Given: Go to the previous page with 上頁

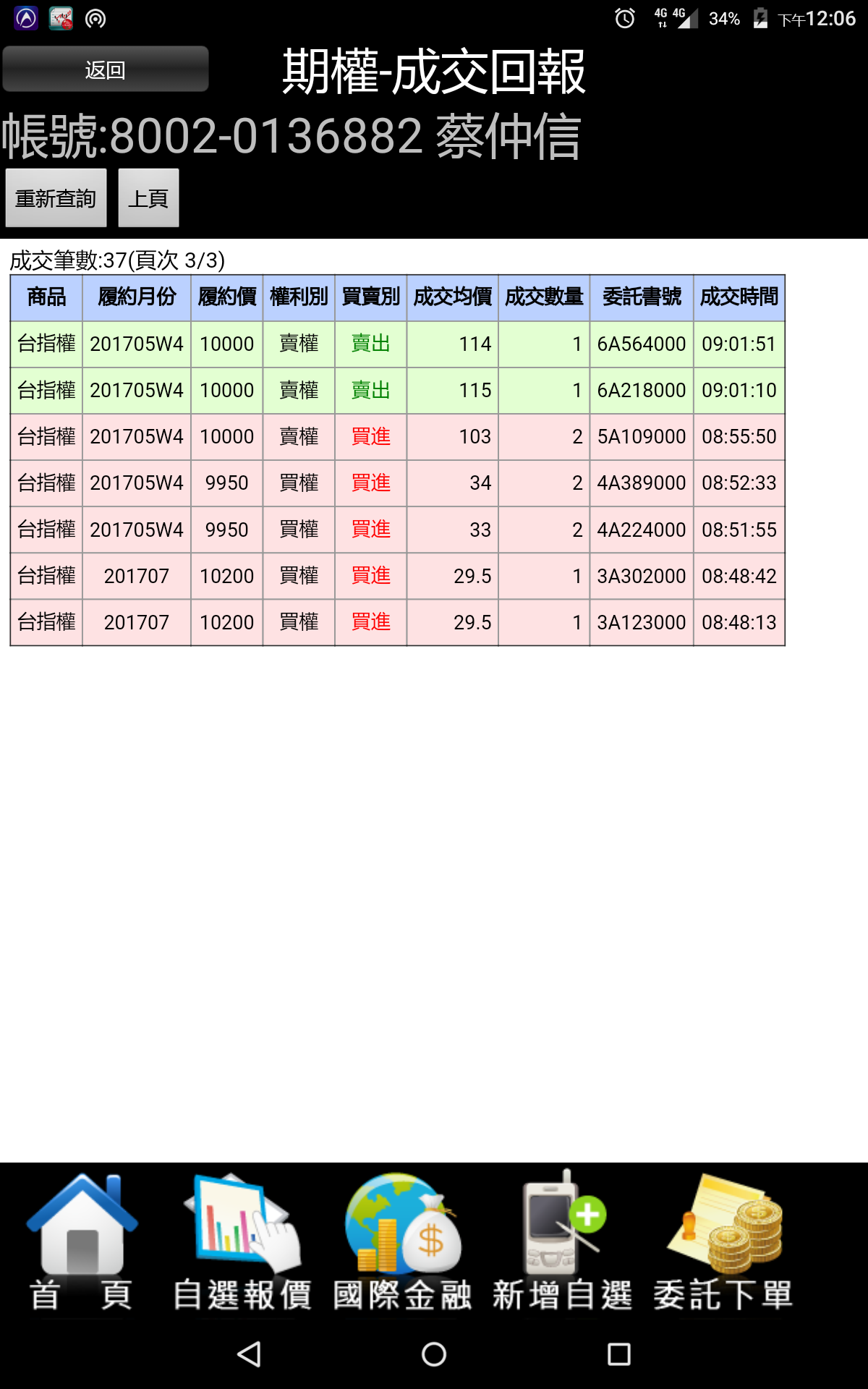Looking at the screenshot, I should pyautogui.click(x=148, y=198).
